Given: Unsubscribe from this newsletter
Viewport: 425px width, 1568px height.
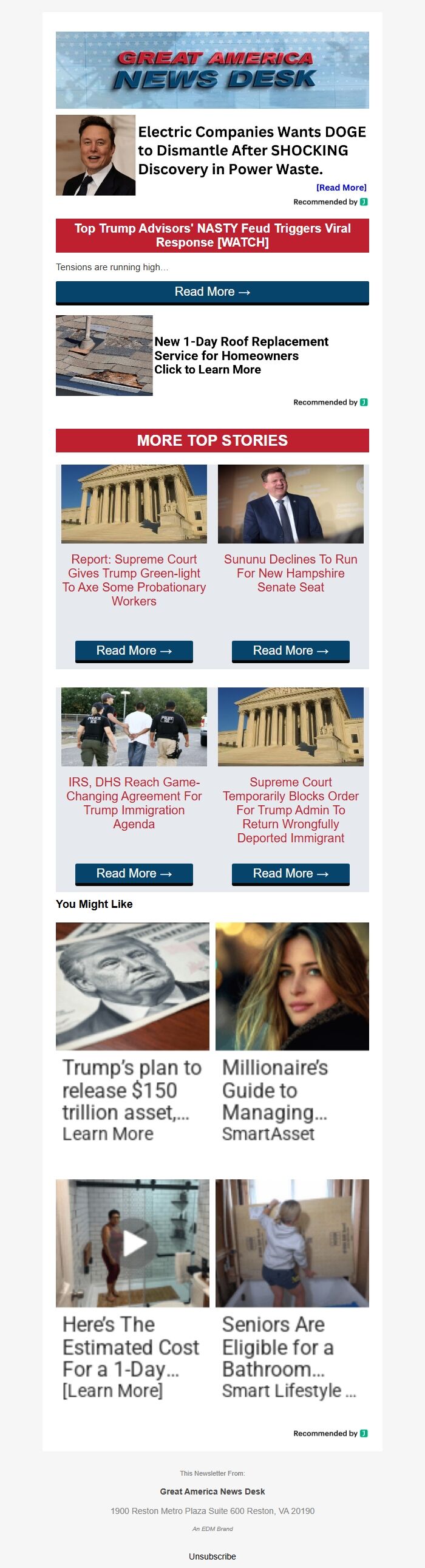Looking at the screenshot, I should pyautogui.click(x=212, y=1556).
